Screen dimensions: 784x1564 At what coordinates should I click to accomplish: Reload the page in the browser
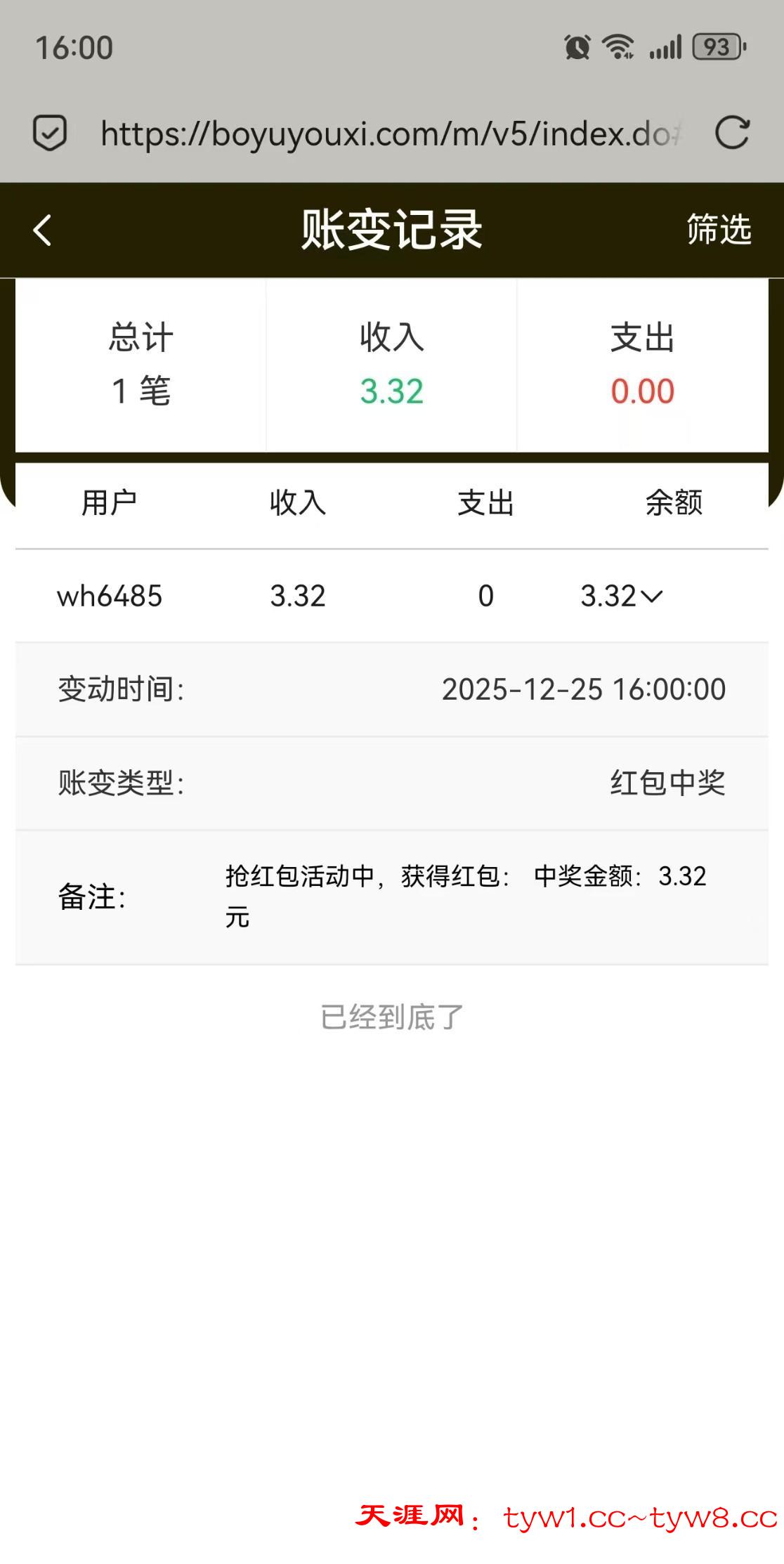point(732,133)
